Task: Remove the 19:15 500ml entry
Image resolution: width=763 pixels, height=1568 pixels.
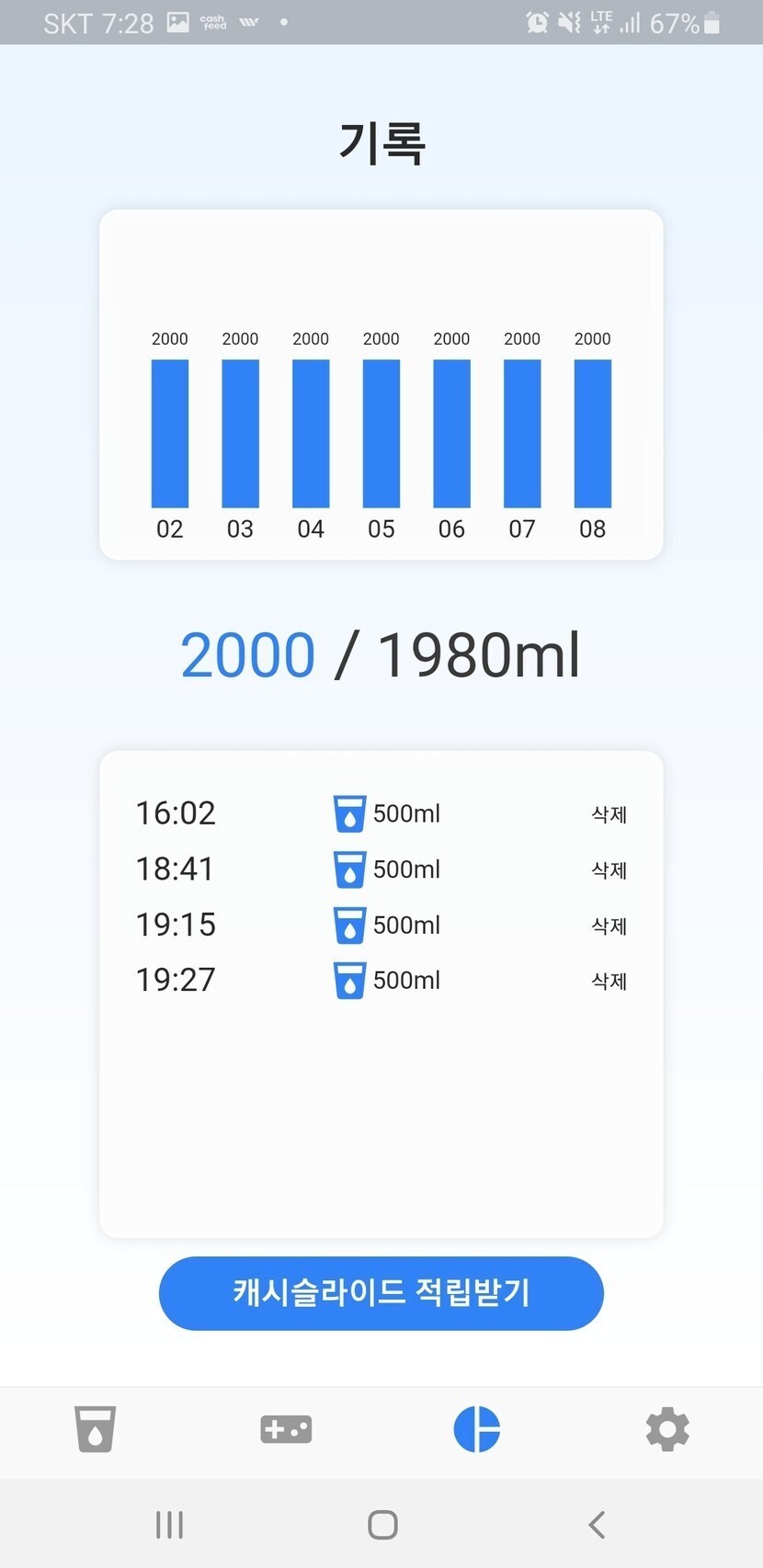Action: (x=609, y=926)
